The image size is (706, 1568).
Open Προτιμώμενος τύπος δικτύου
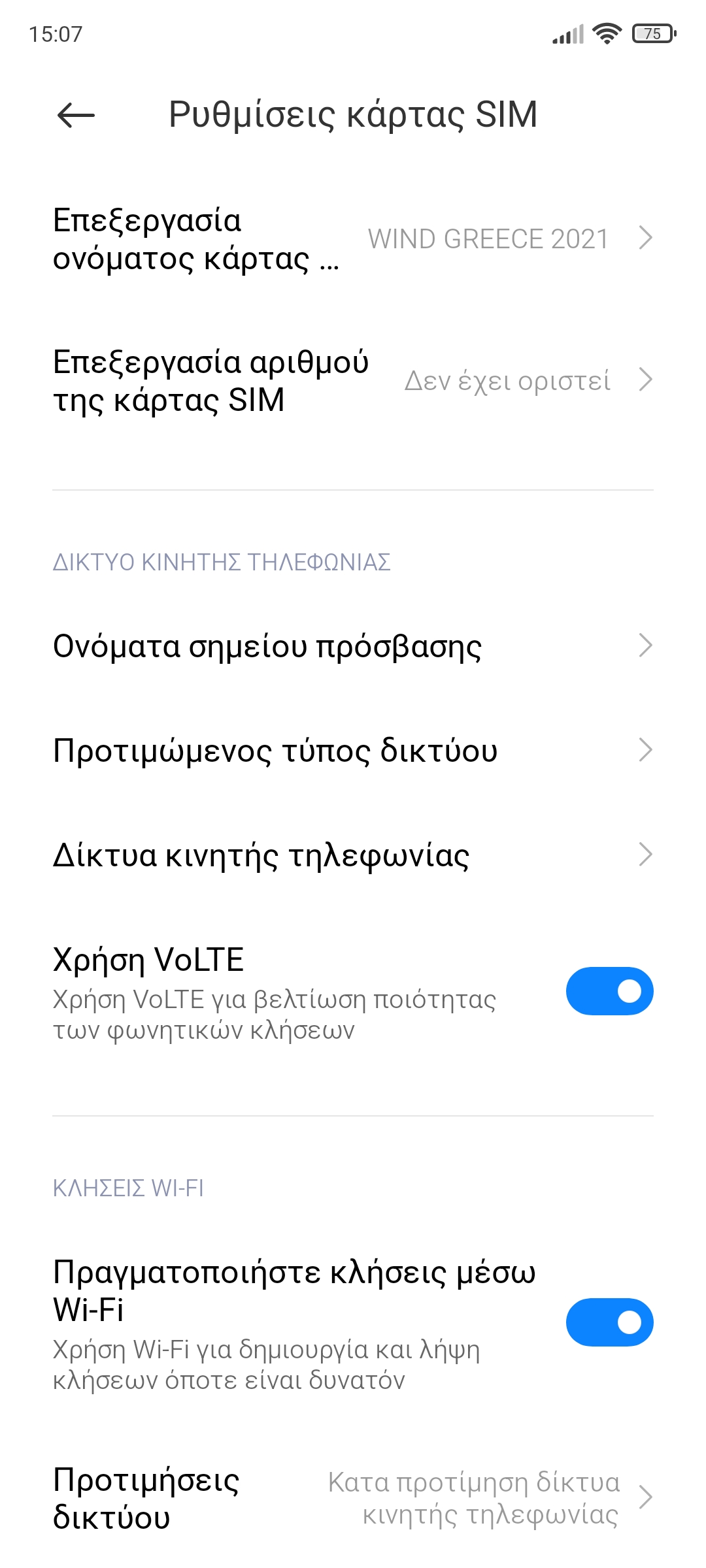tap(353, 751)
